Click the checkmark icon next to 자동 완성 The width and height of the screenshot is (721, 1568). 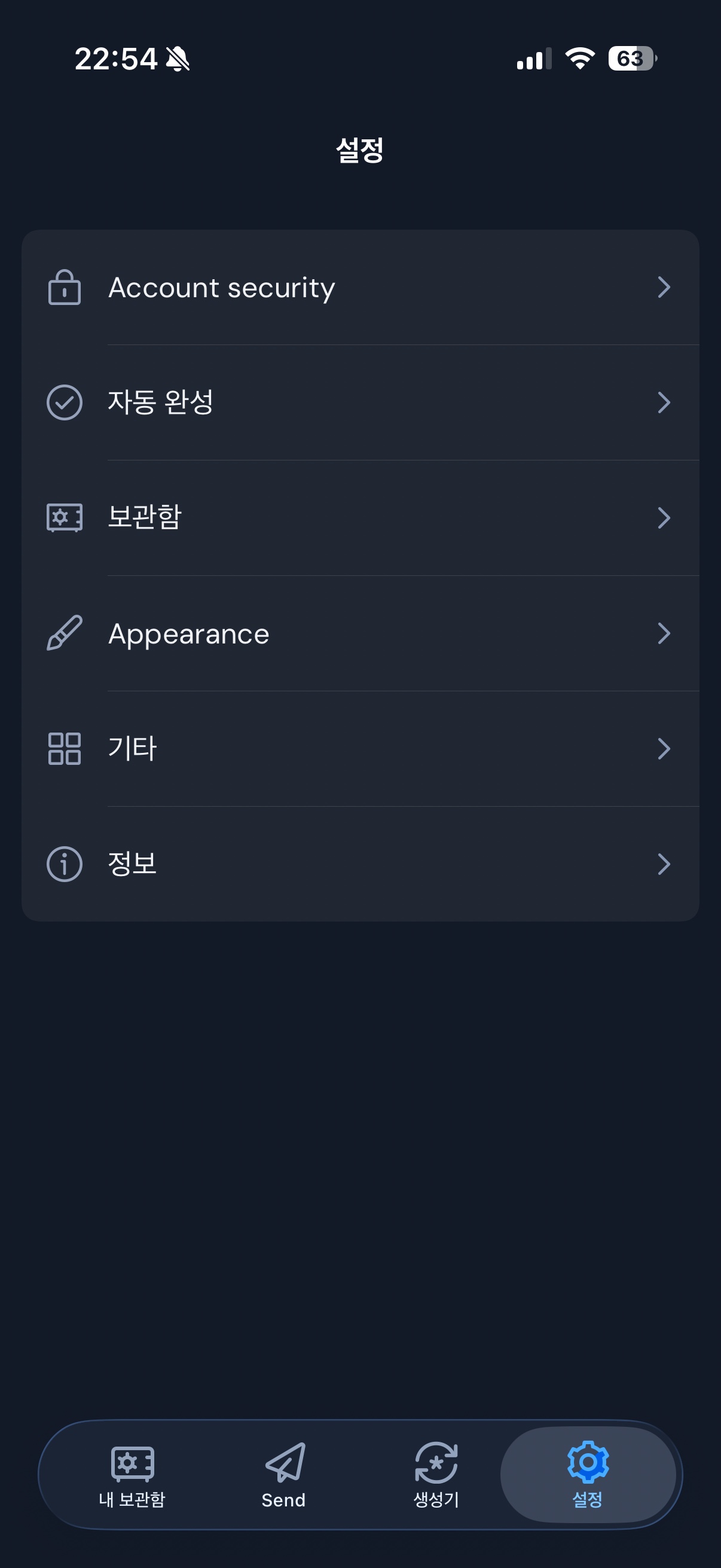point(64,402)
